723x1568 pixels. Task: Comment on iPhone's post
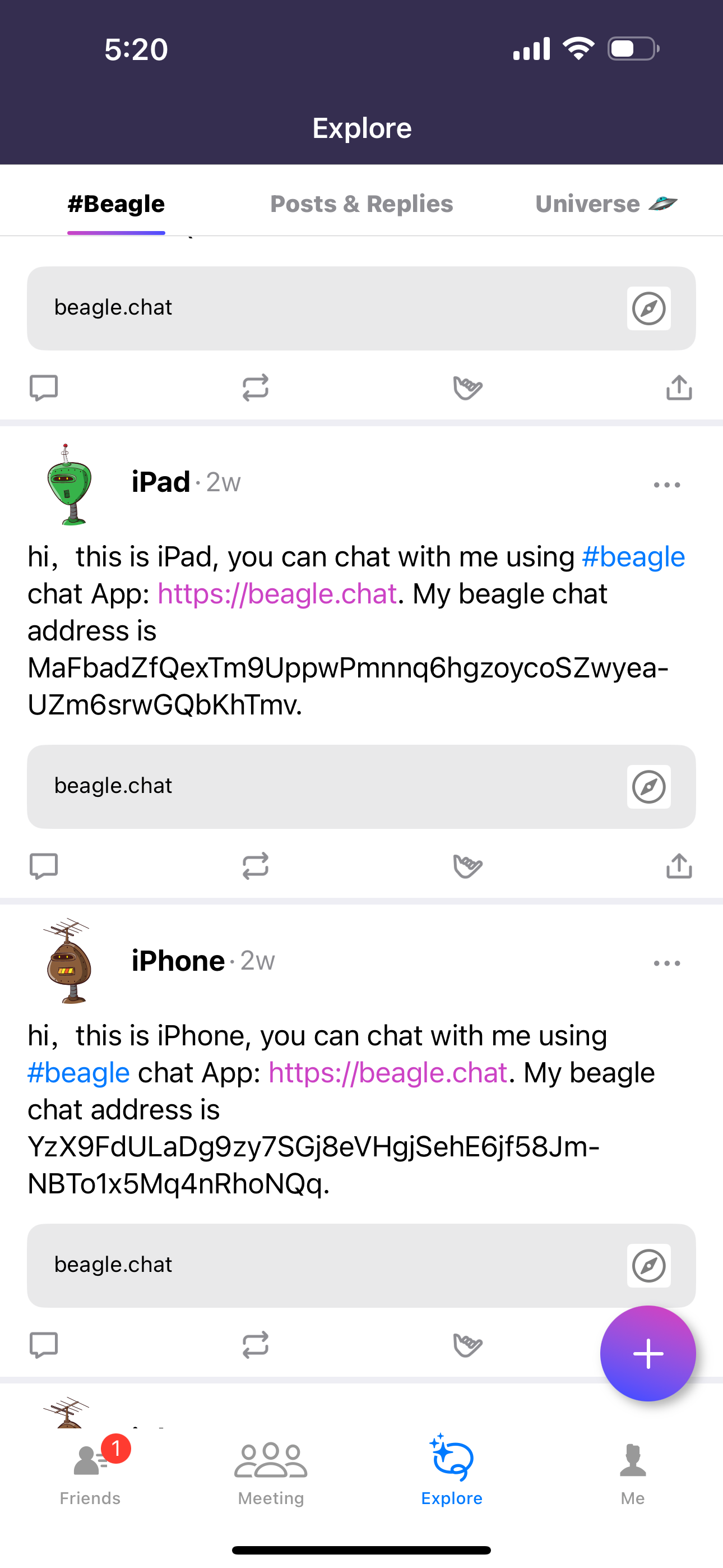[44, 1345]
